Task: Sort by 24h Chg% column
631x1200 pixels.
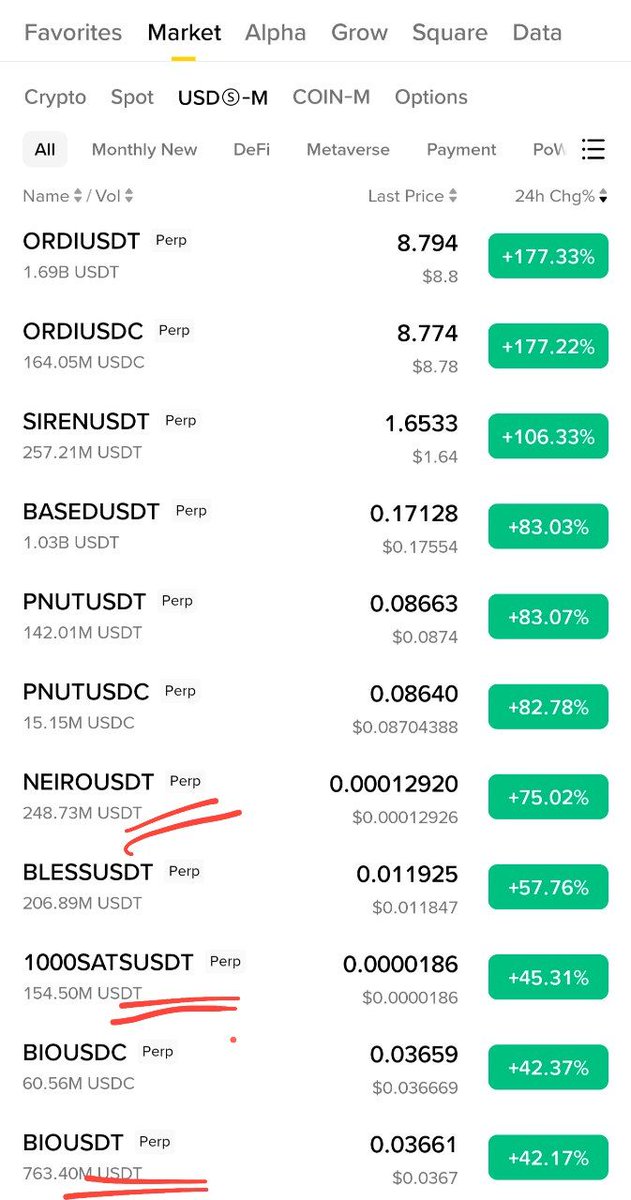Action: coord(560,196)
